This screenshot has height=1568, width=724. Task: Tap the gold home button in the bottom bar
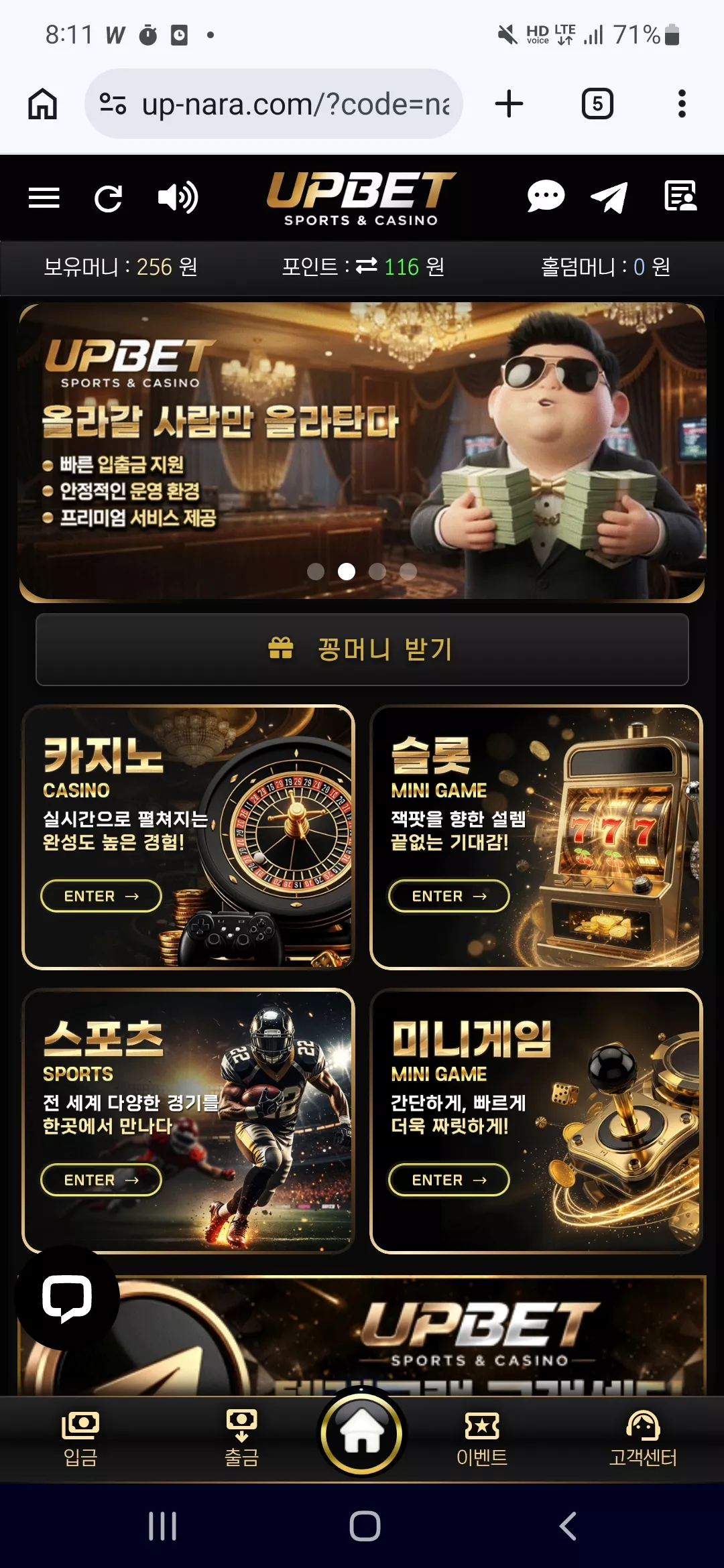[362, 1432]
